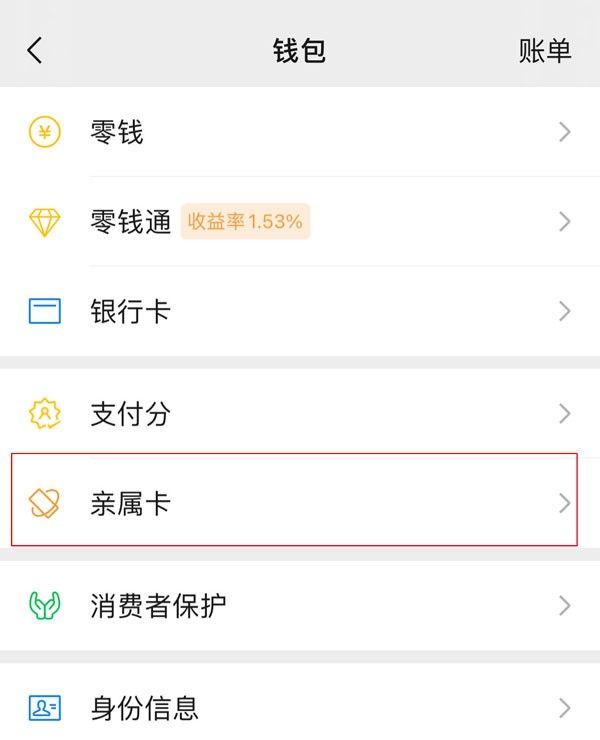Image resolution: width=600 pixels, height=740 pixels.
Task: Open 身份信息 settings
Action: 300,707
